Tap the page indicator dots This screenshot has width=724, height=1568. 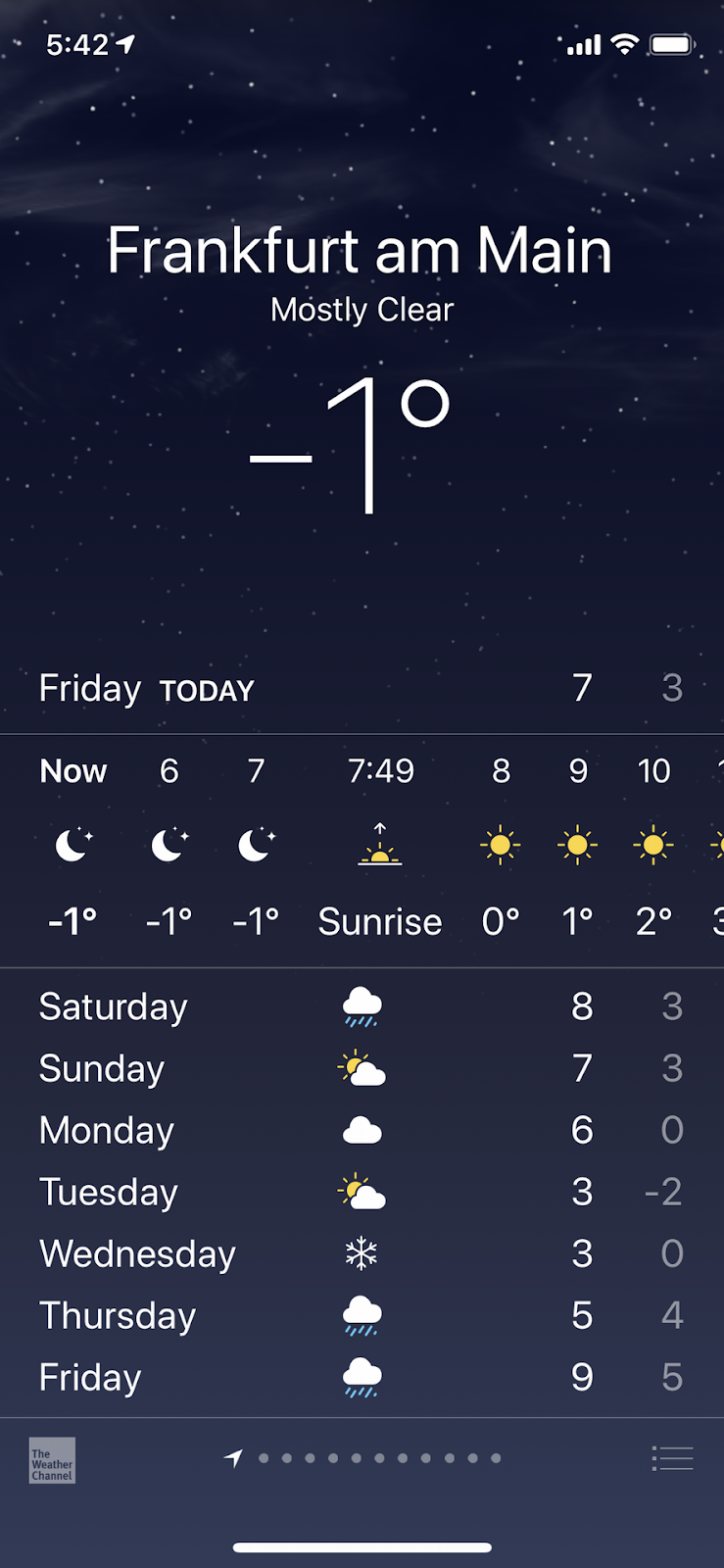tap(362, 1458)
